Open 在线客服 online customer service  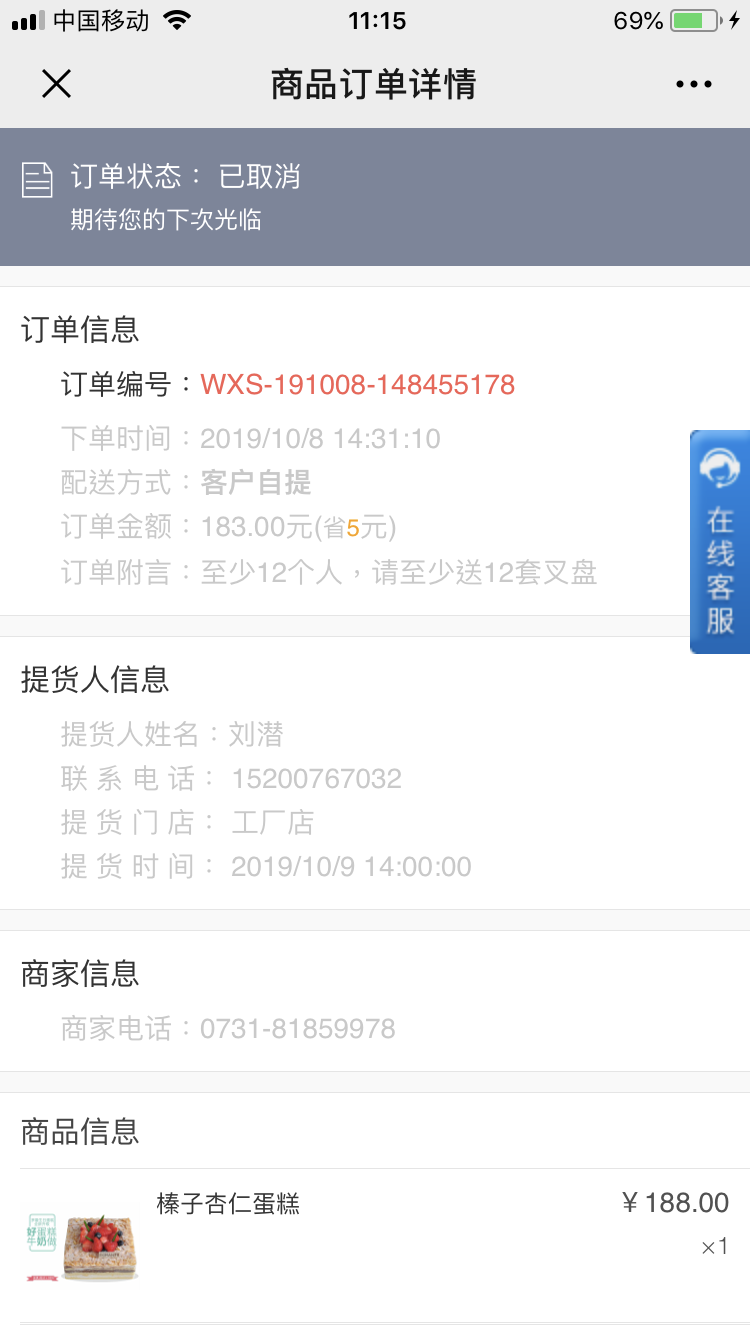pyautogui.click(x=720, y=542)
